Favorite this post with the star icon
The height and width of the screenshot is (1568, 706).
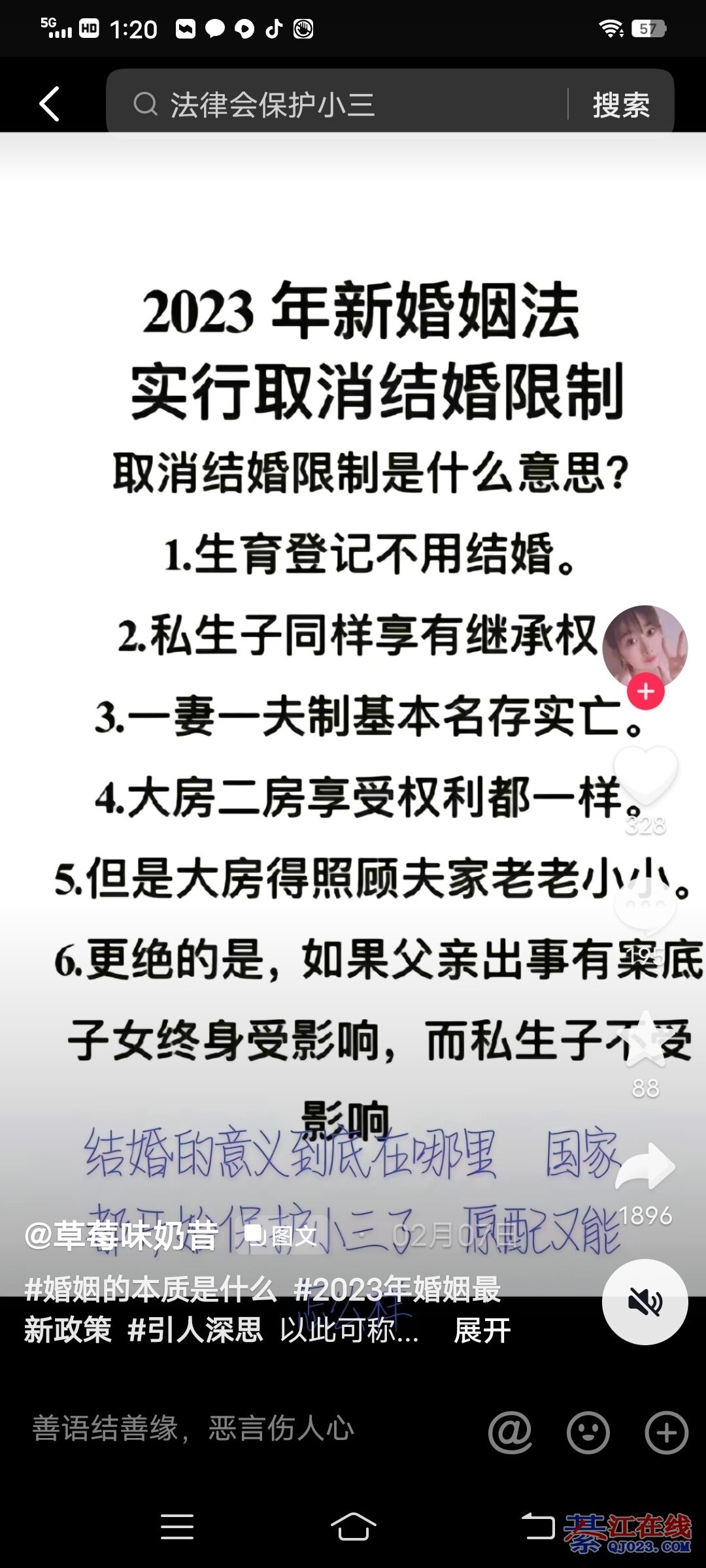[x=645, y=1040]
